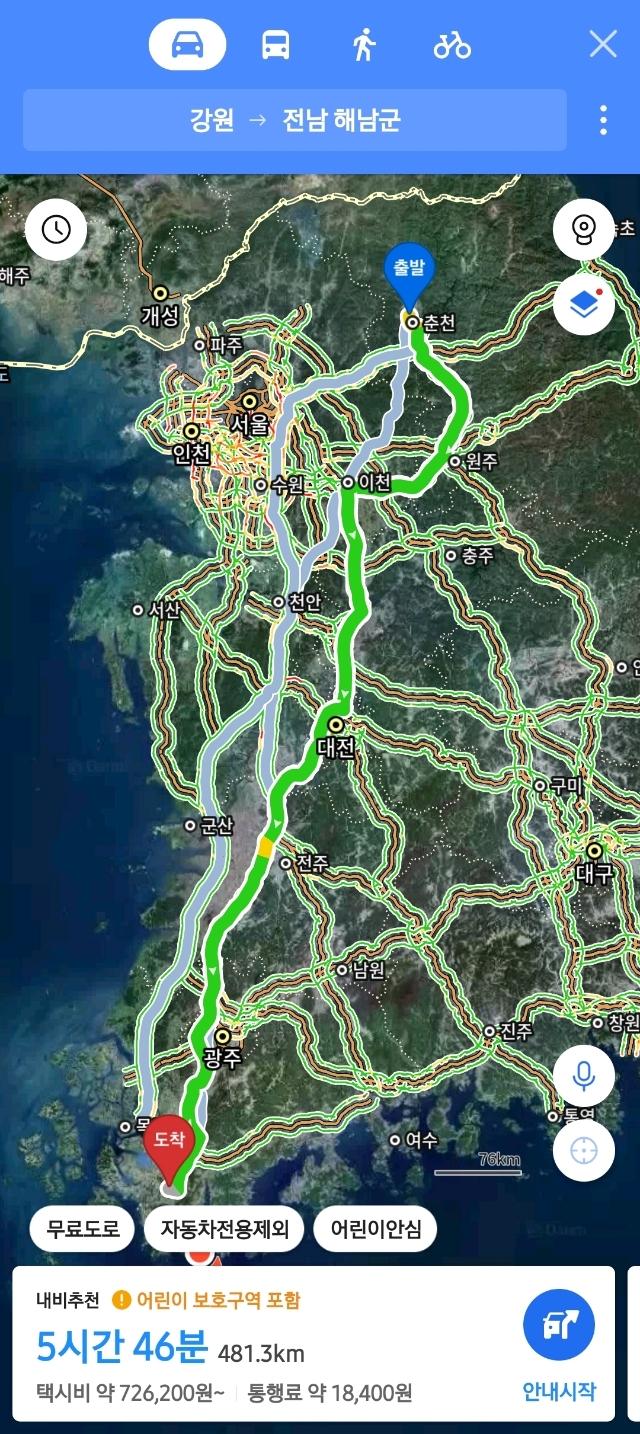
Task: Center map on my current location
Action: [x=584, y=1150]
